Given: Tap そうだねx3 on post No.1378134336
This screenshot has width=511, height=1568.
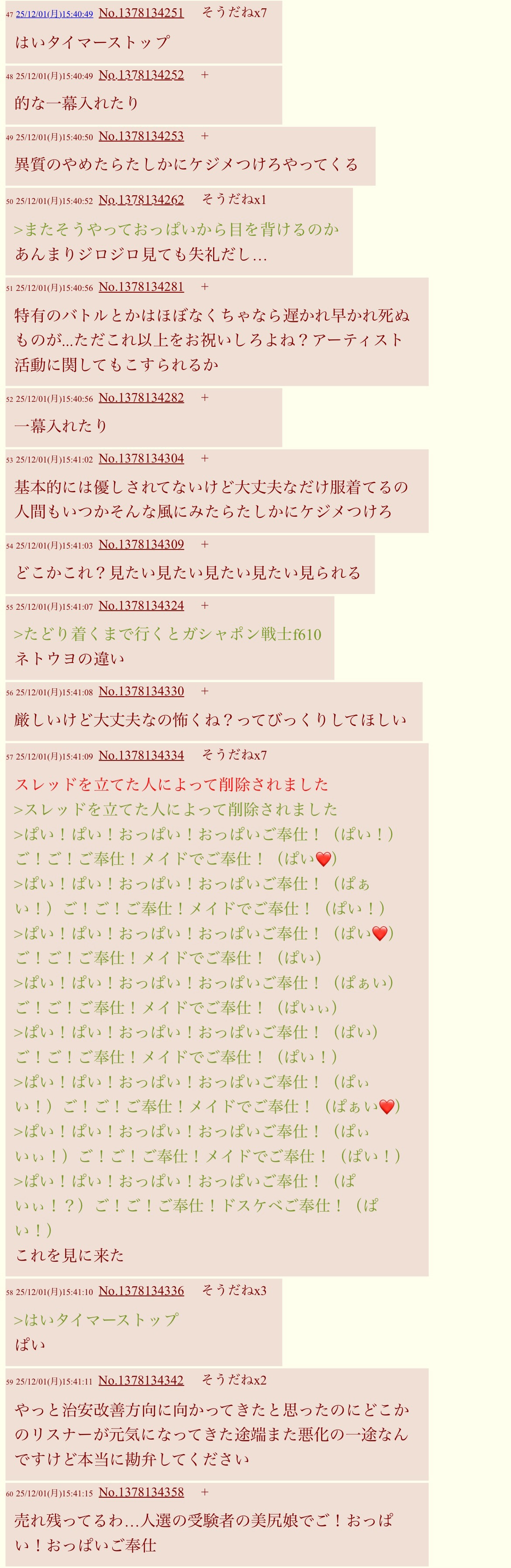Looking at the screenshot, I should point(234,1290).
